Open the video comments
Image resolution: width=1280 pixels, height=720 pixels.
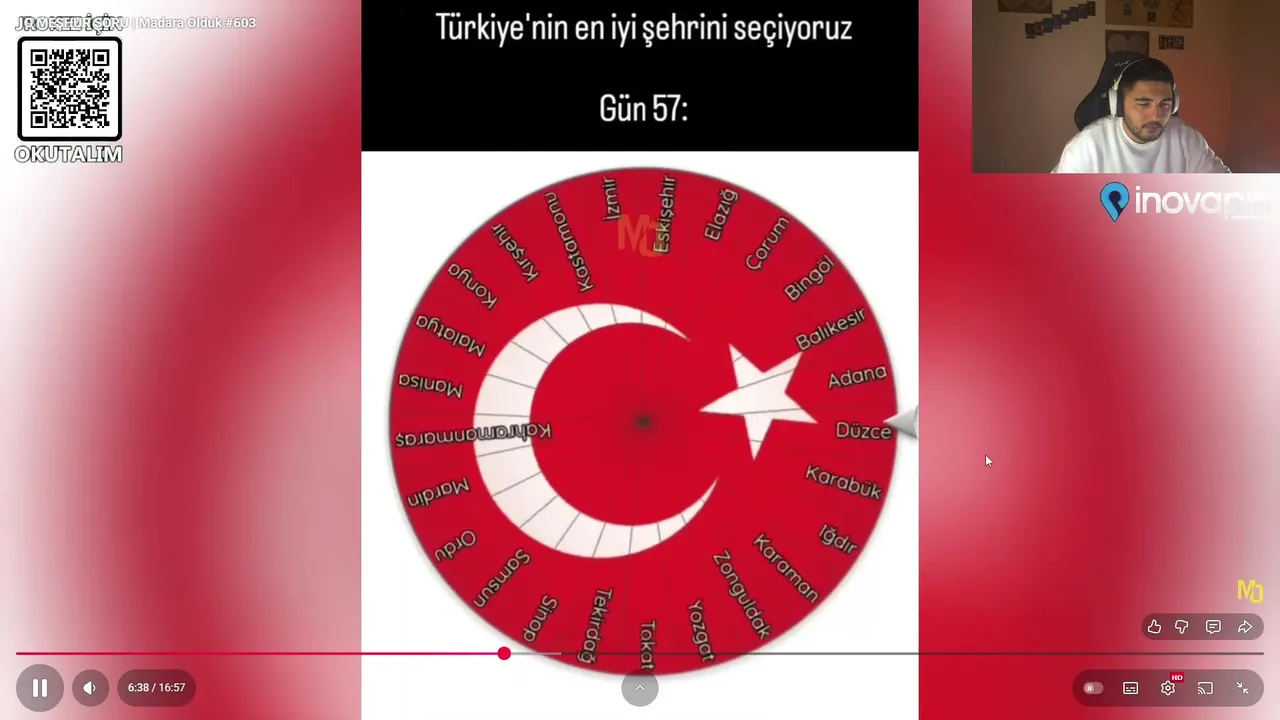1213,627
